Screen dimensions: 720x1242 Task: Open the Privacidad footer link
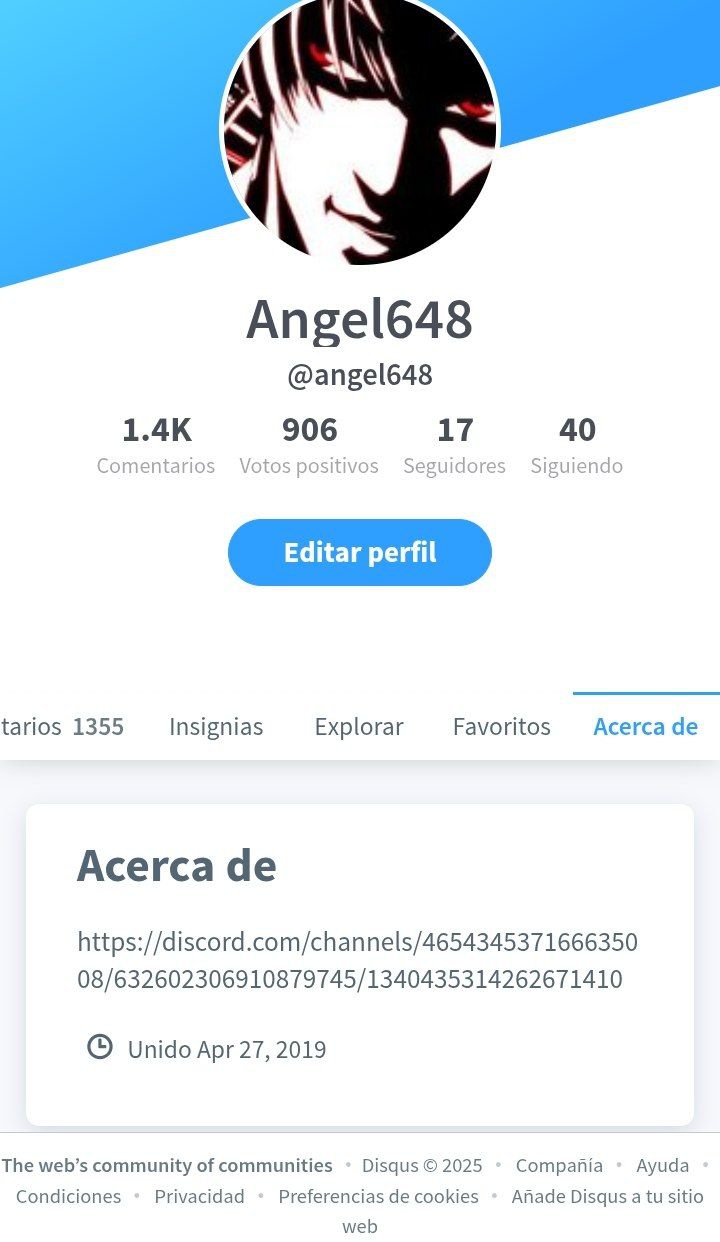(x=199, y=1196)
